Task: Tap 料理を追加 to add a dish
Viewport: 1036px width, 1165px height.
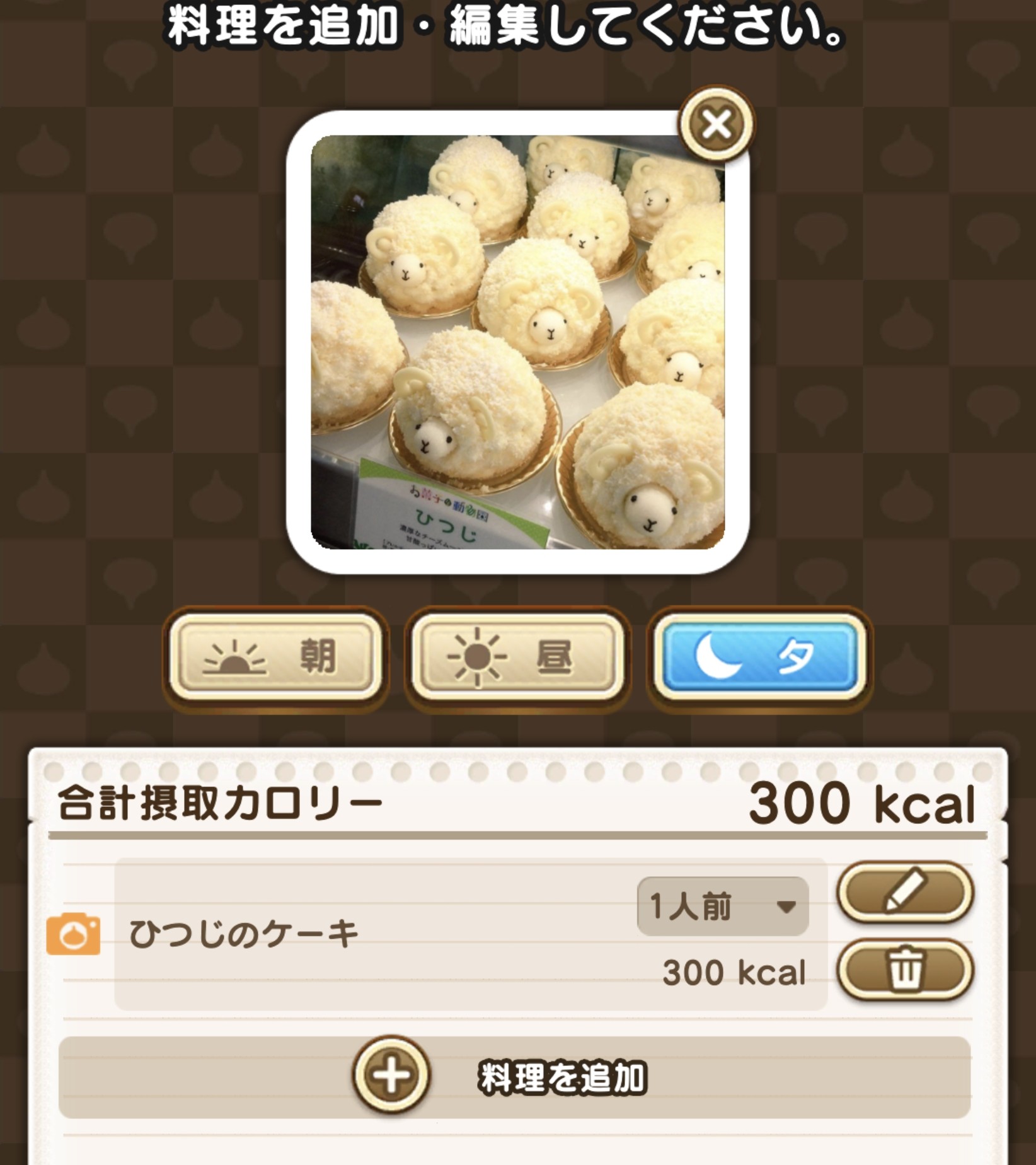Action: (x=514, y=1077)
